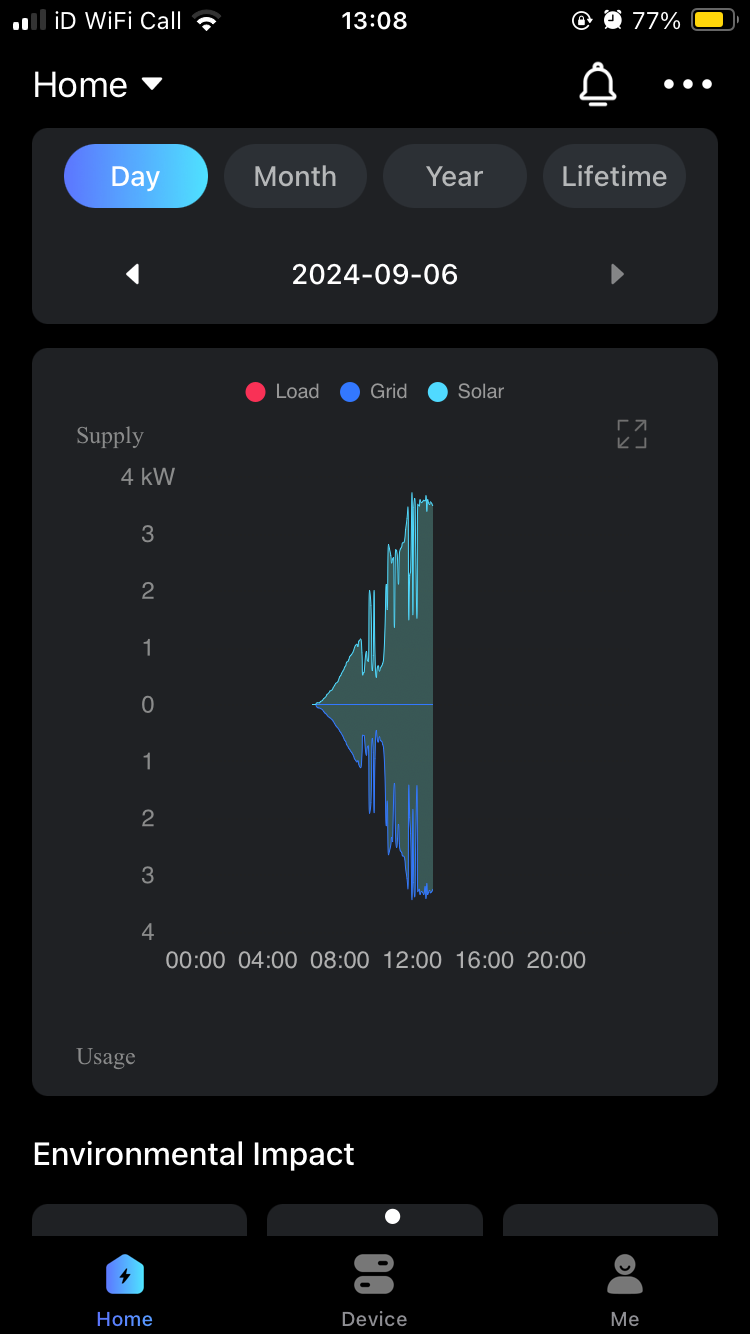Toggle the Grid series in the legend
This screenshot has height=1334, width=750.
click(374, 392)
